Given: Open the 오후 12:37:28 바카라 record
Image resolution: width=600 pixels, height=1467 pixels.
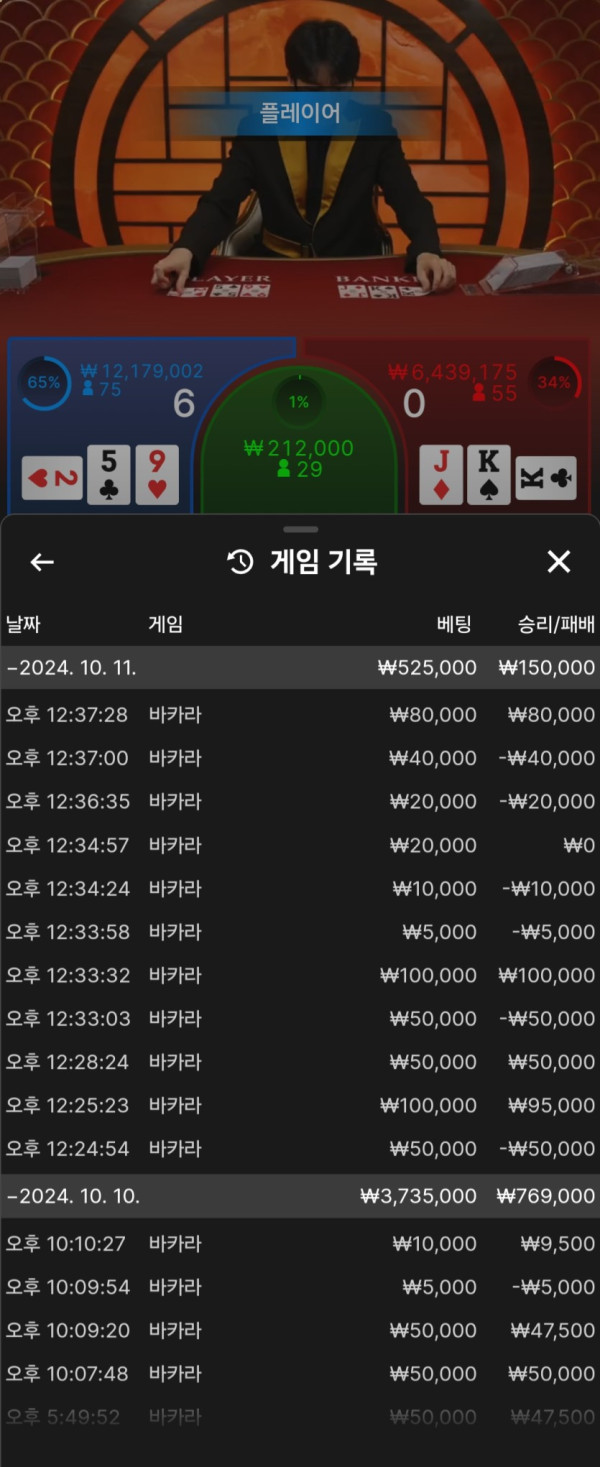Looking at the screenshot, I should pyautogui.click(x=300, y=715).
